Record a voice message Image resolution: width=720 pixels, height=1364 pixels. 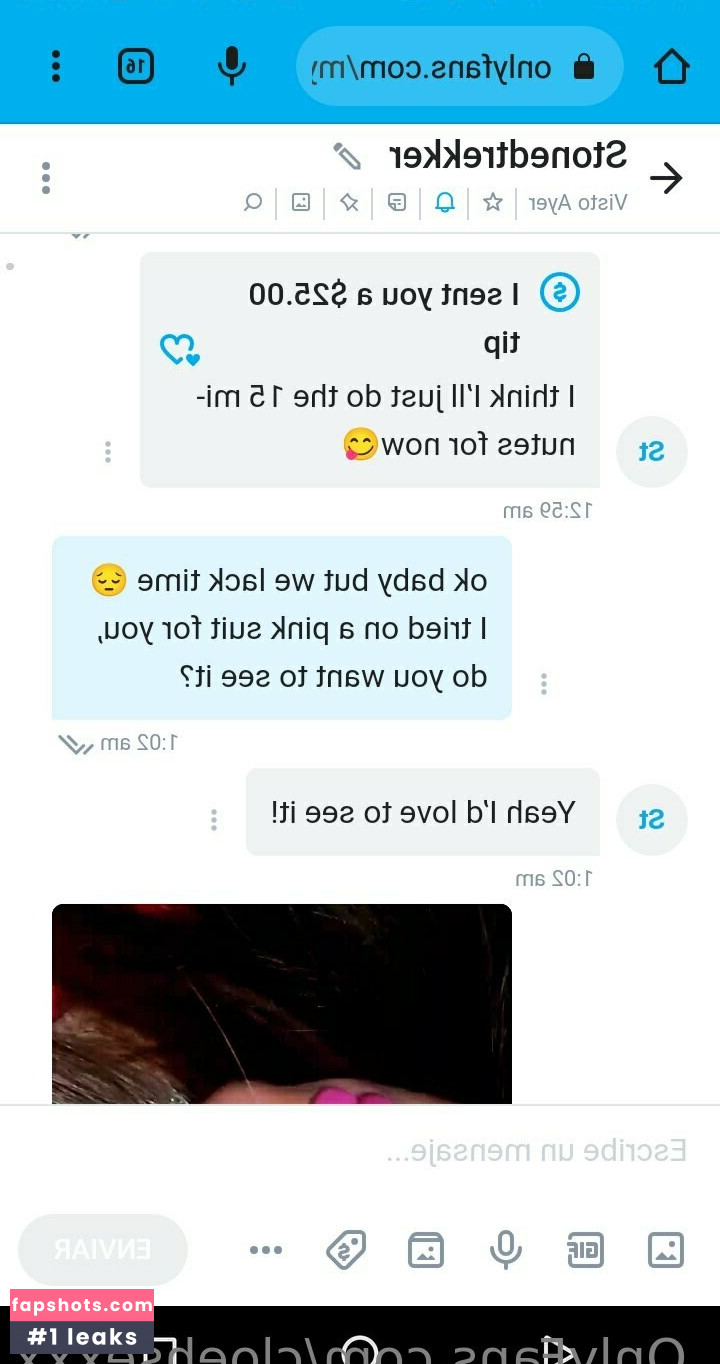pos(505,1250)
